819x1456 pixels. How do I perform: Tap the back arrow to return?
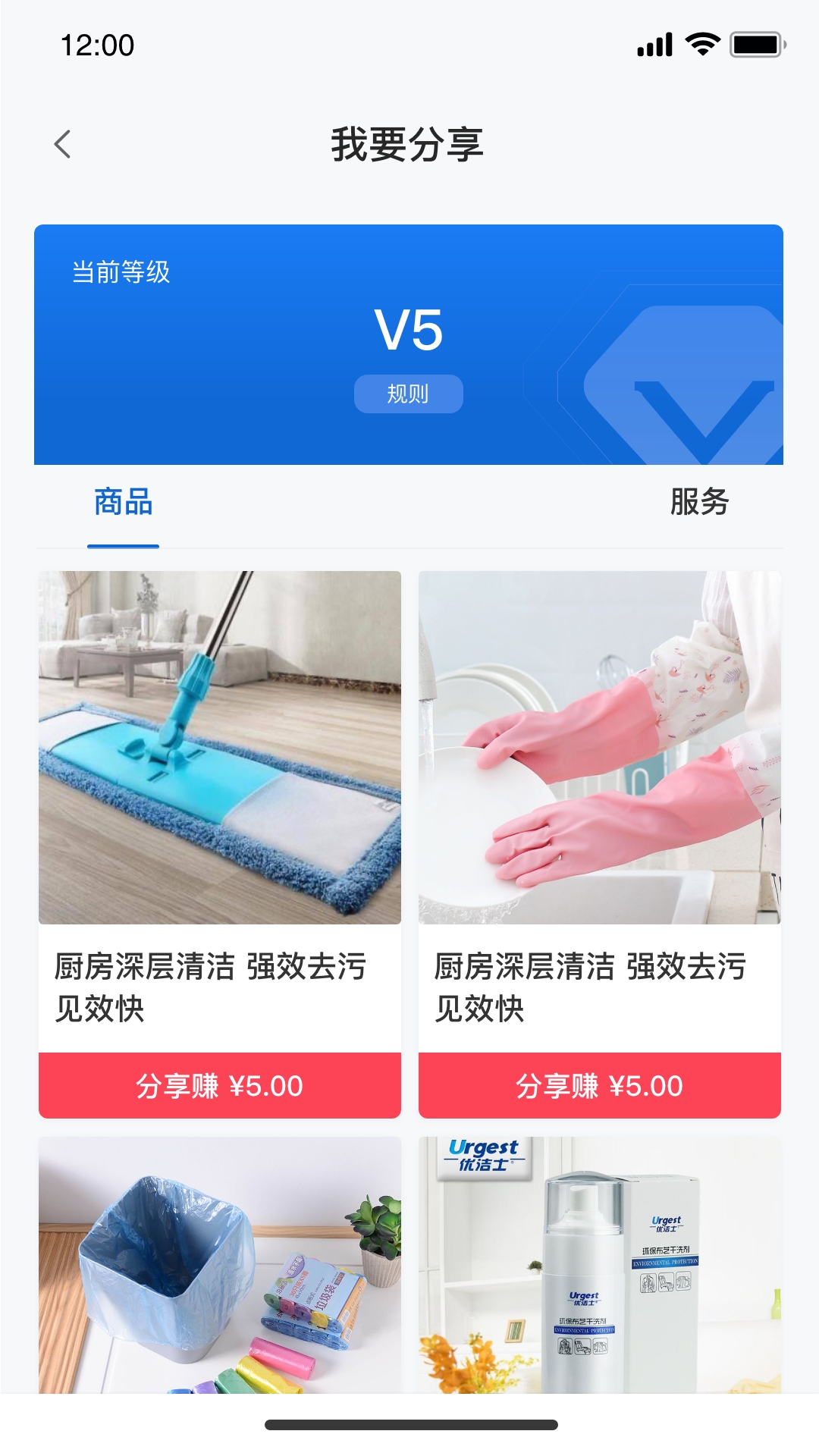click(x=64, y=144)
